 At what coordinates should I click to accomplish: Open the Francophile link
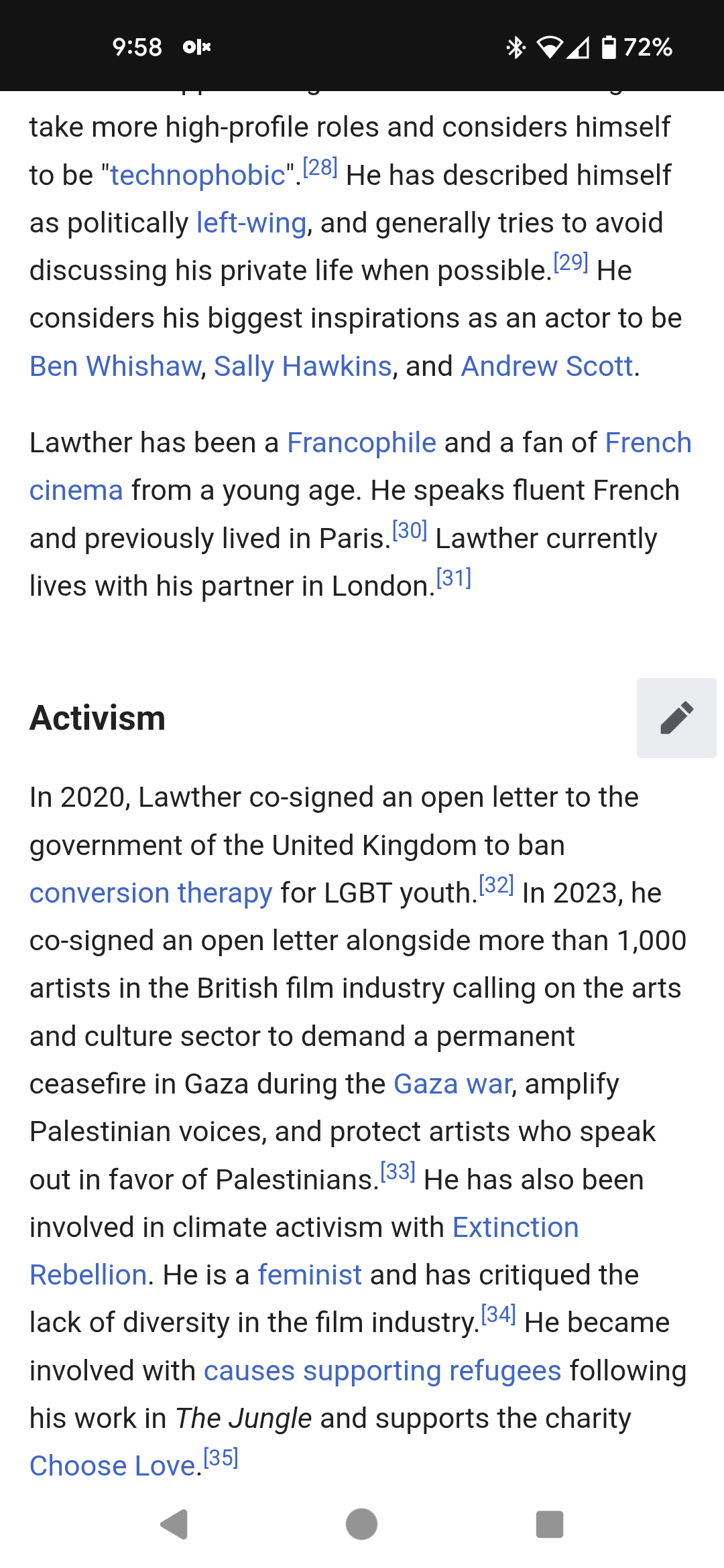pyautogui.click(x=361, y=443)
